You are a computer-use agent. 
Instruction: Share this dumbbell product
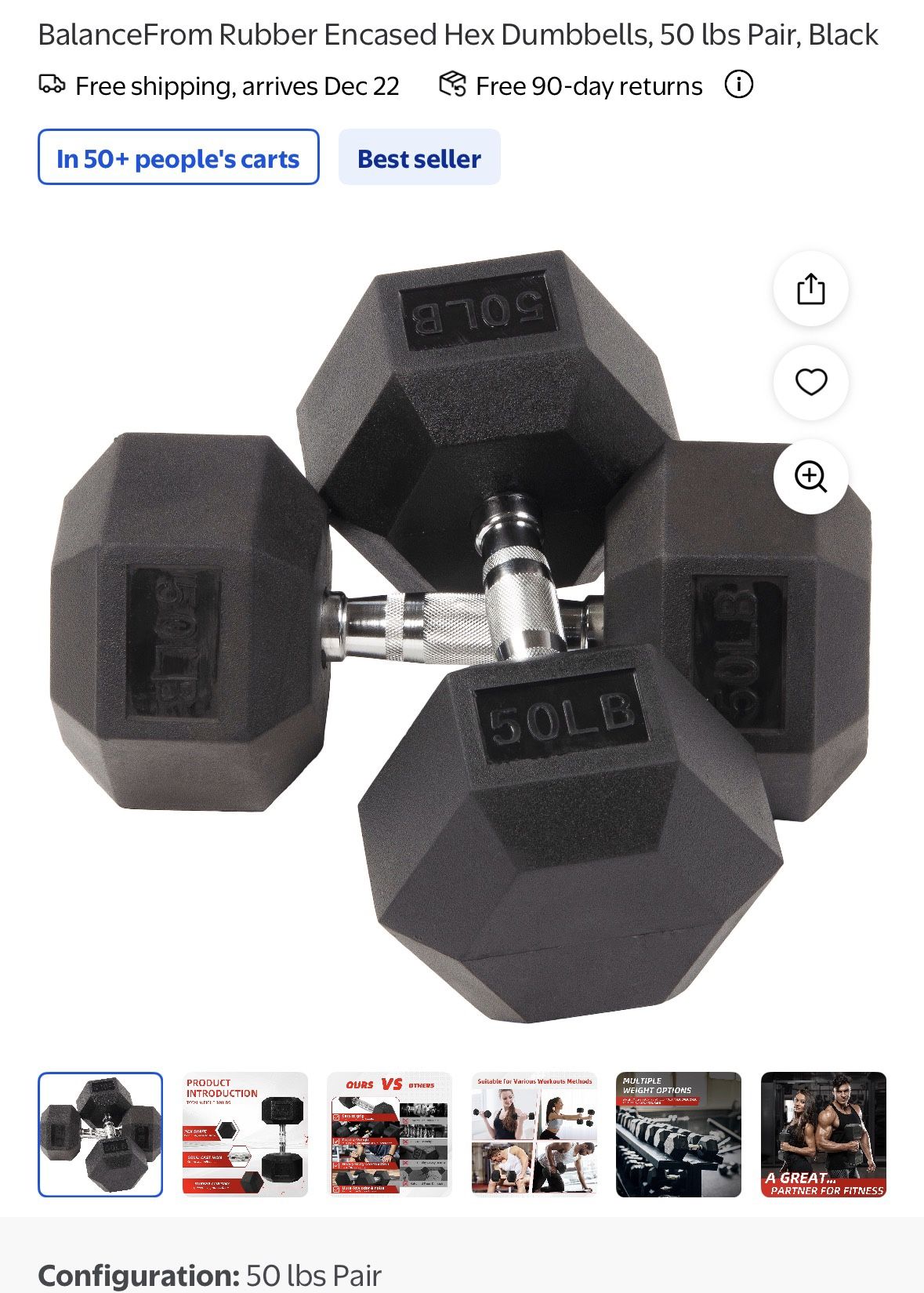[x=810, y=289]
